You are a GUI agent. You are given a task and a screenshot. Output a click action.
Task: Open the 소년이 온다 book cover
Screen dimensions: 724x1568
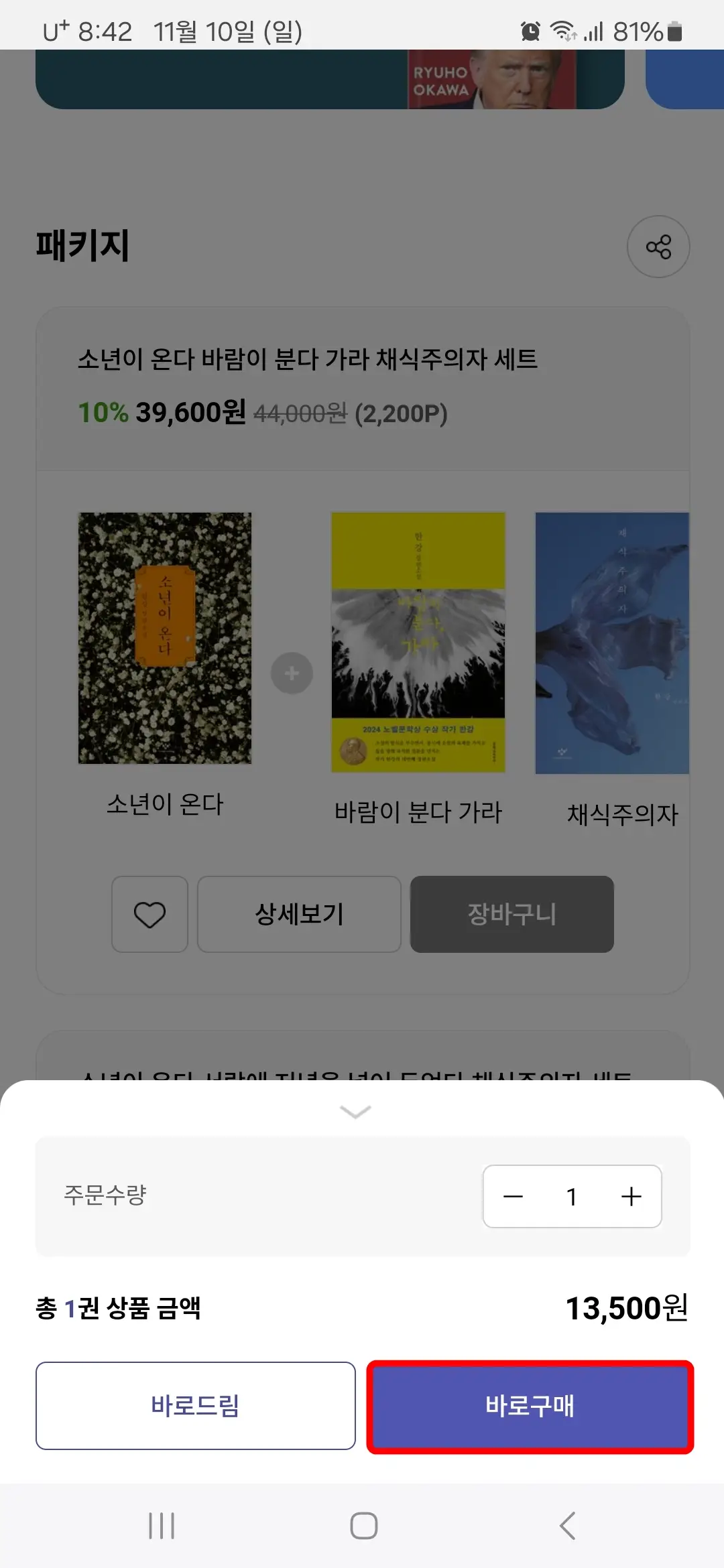point(165,639)
